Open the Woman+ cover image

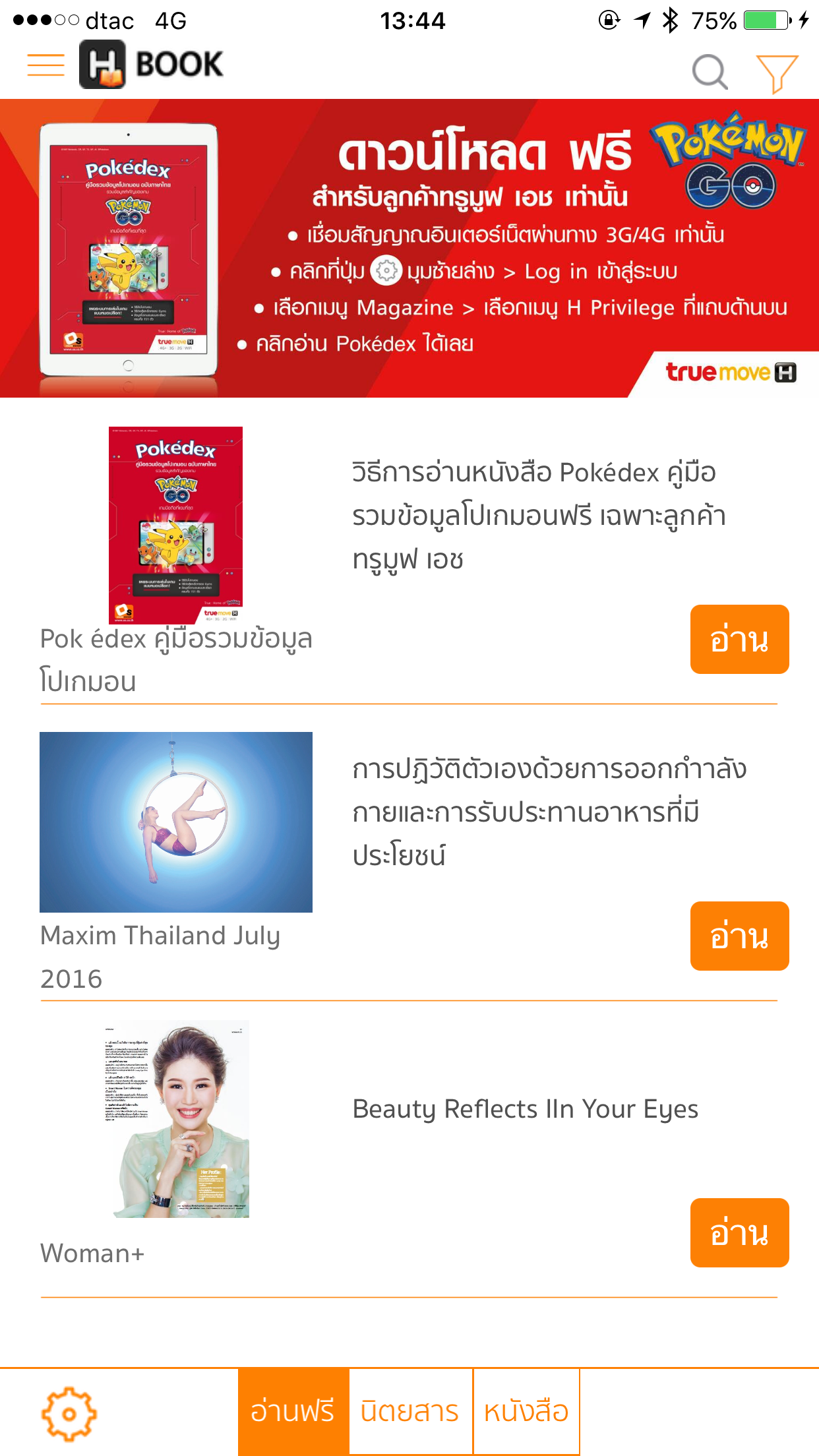(x=177, y=1118)
